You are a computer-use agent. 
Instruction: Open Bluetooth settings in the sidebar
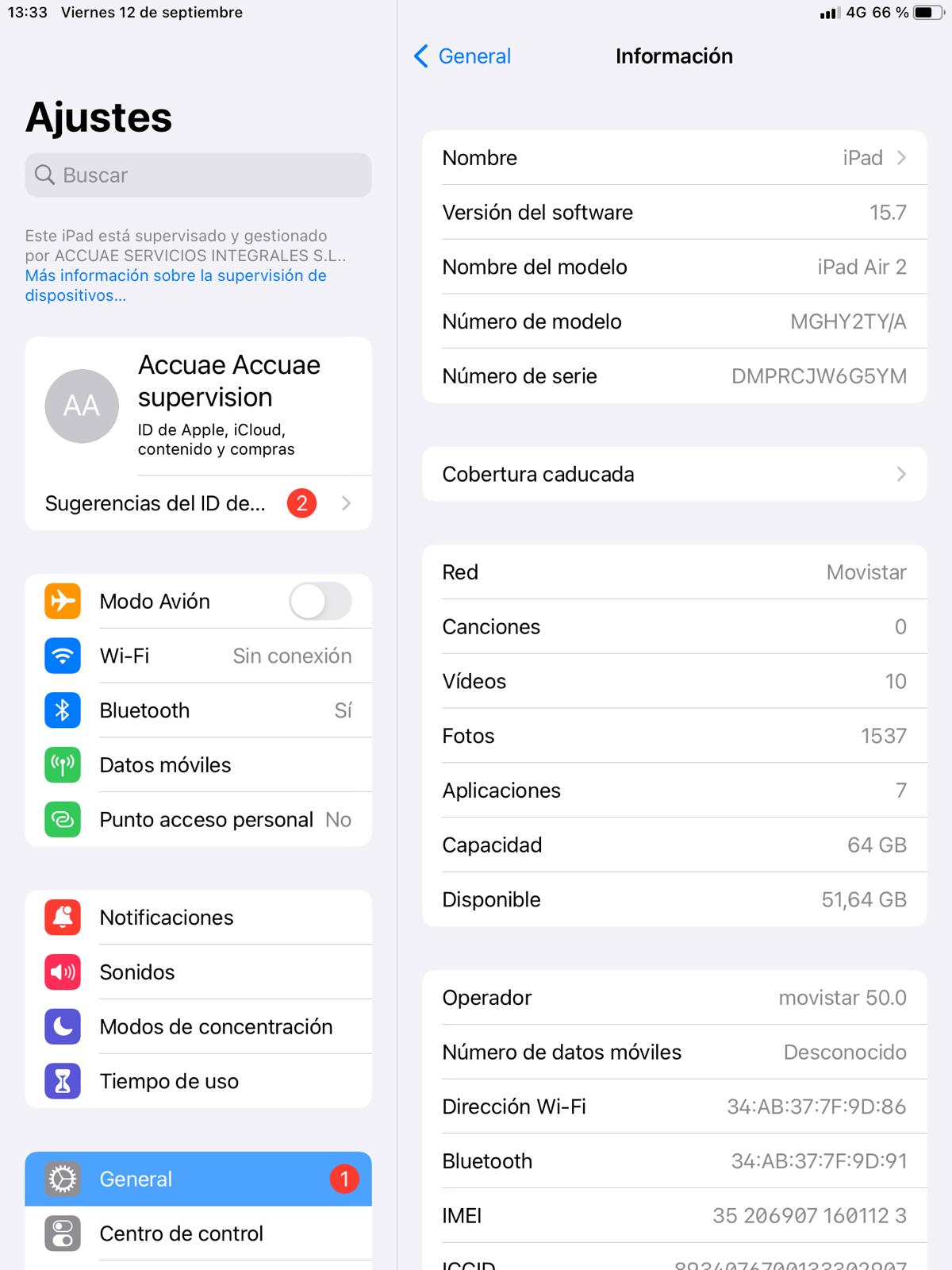tap(198, 710)
